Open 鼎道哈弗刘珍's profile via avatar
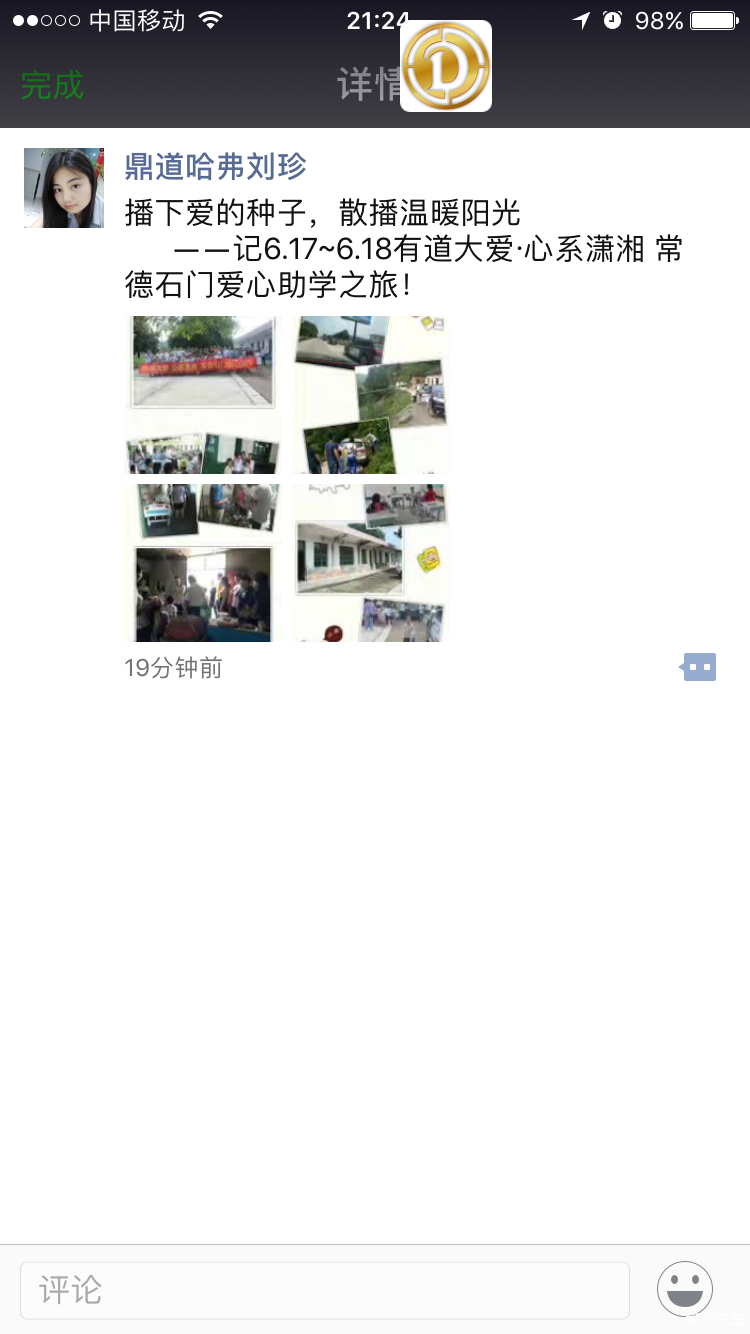Screen dimensions: 750x1334 tap(64, 188)
